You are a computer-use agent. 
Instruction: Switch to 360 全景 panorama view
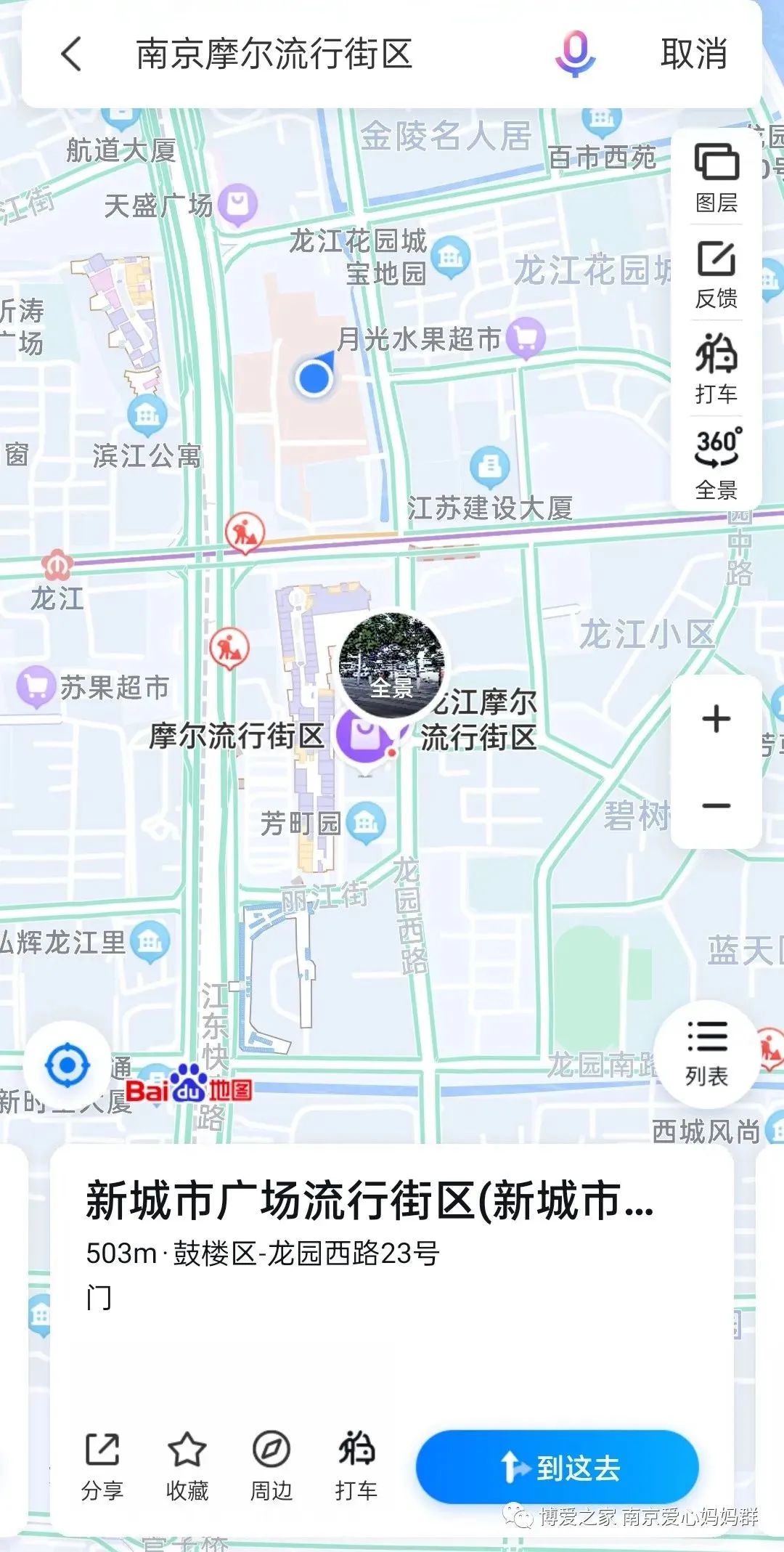(x=716, y=463)
